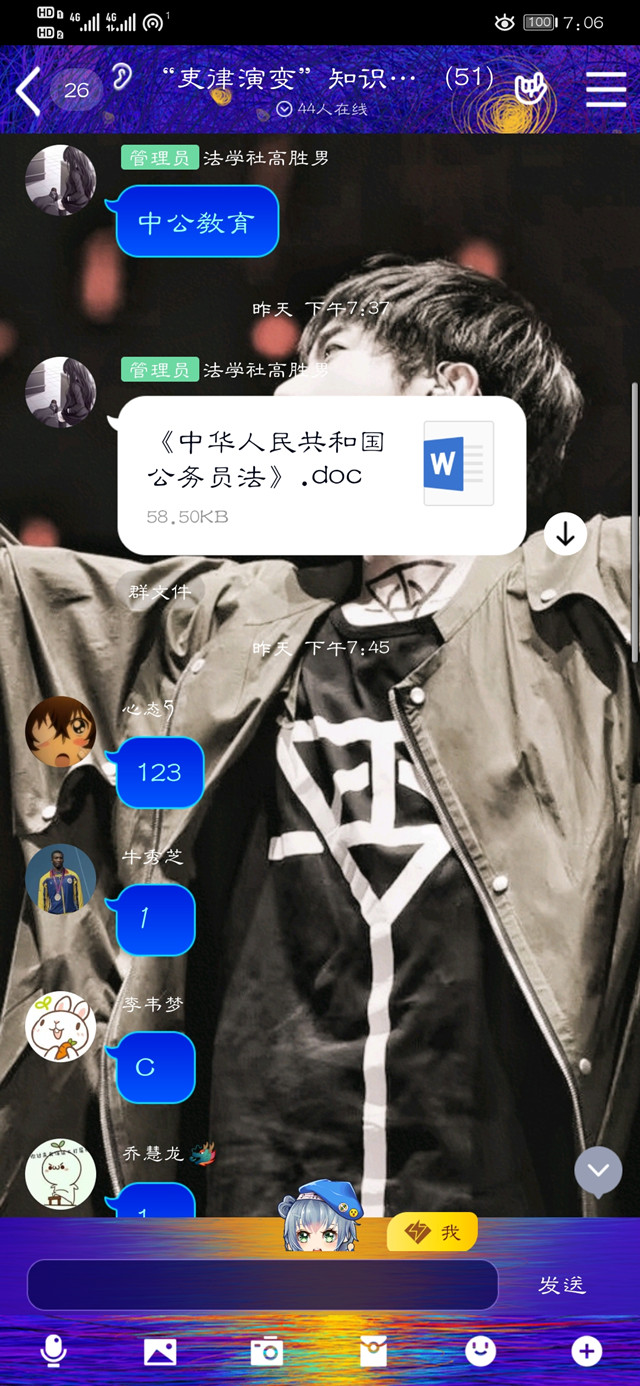
Task: Record a voice message with microphone
Action: pyautogui.click(x=53, y=1352)
